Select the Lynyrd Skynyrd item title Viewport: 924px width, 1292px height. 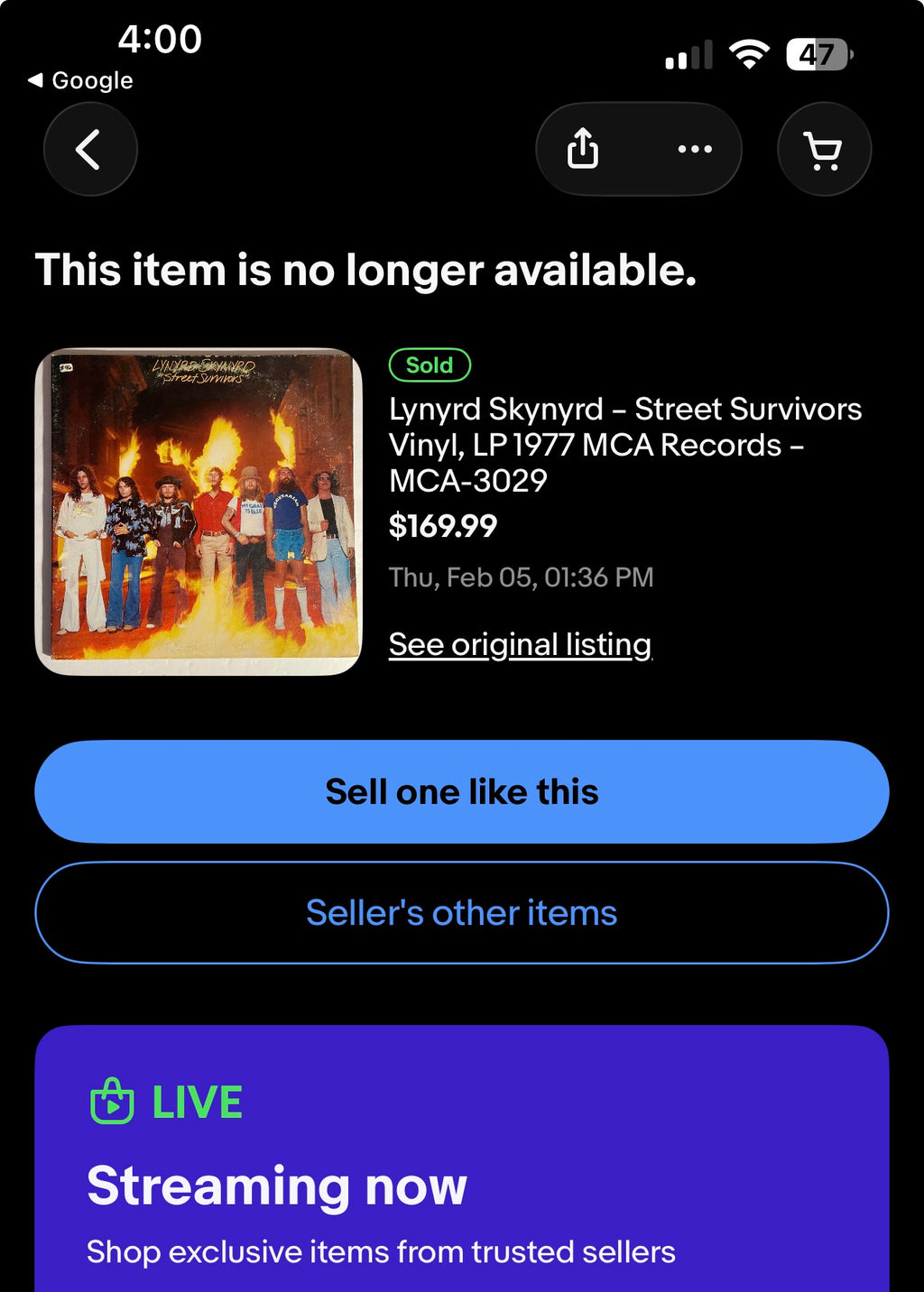pos(625,445)
